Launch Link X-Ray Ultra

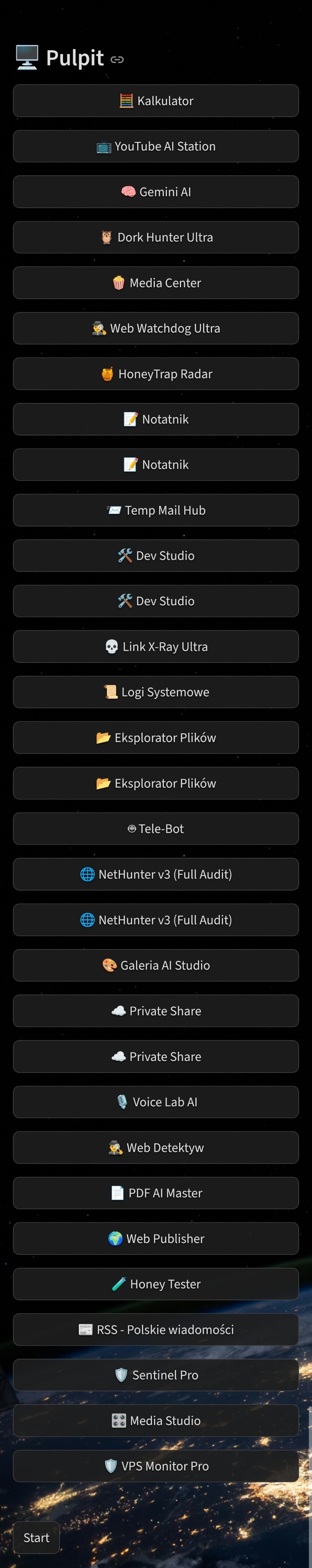tap(156, 646)
